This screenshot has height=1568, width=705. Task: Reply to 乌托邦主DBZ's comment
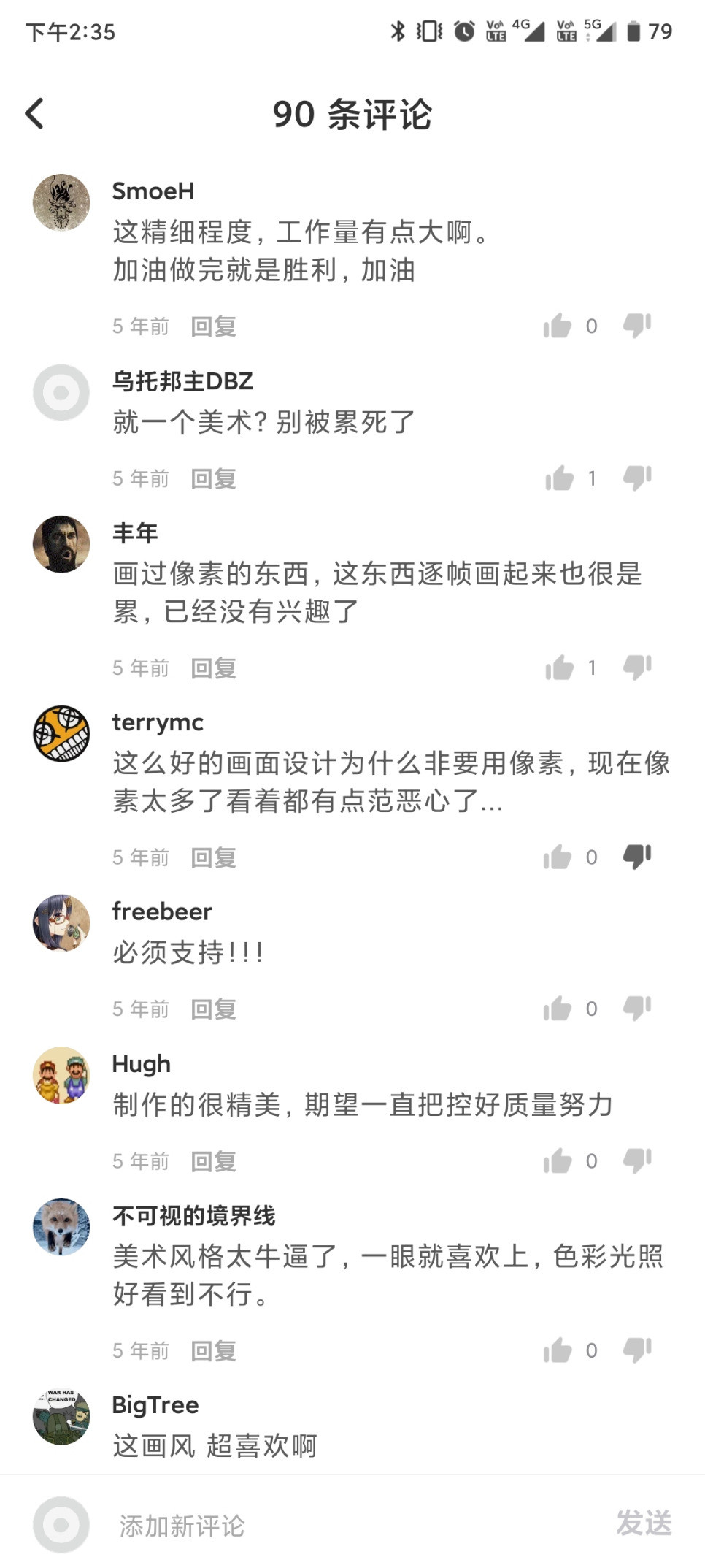pos(213,478)
